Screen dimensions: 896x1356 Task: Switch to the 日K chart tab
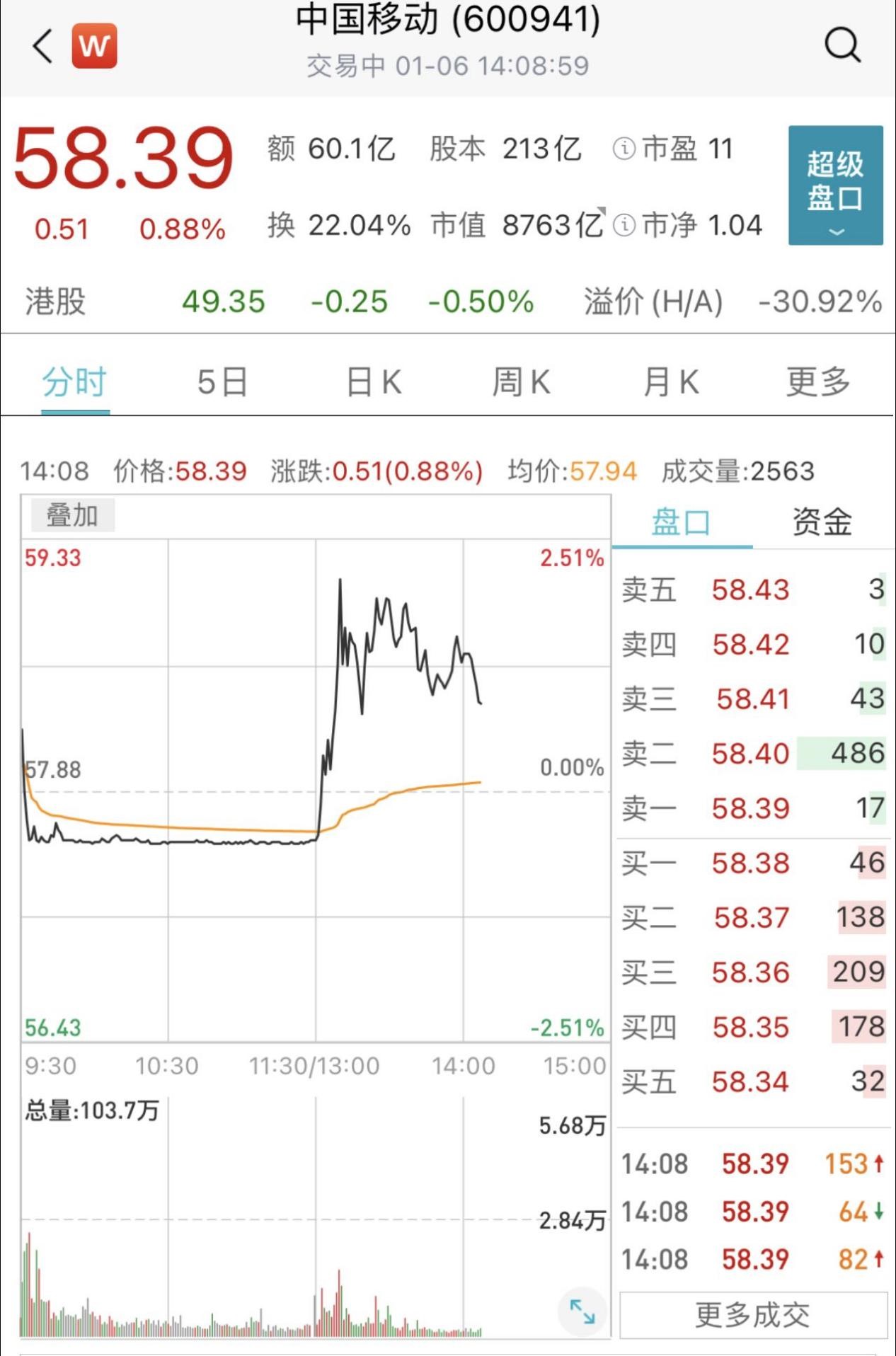coord(374,382)
